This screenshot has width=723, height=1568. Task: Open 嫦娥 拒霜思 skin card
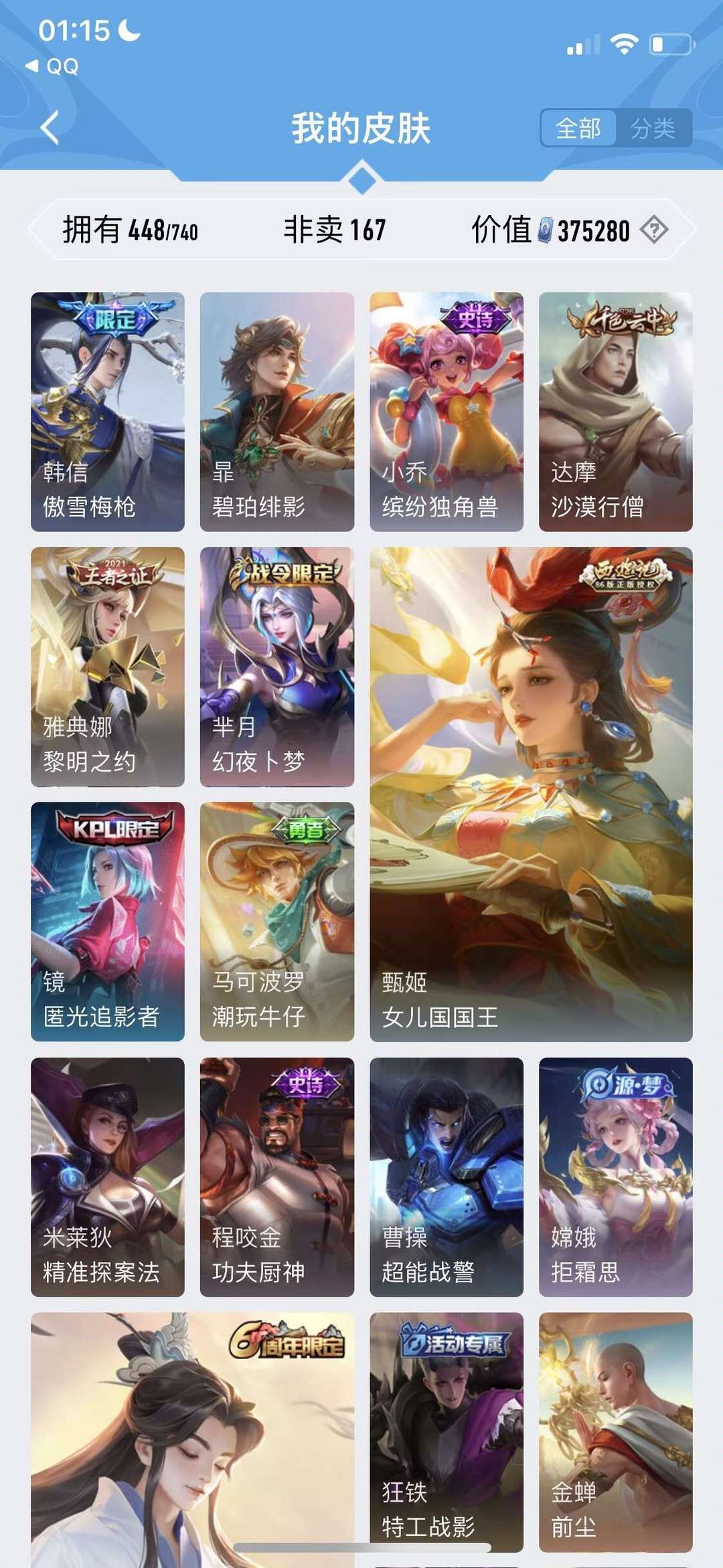tap(615, 1177)
